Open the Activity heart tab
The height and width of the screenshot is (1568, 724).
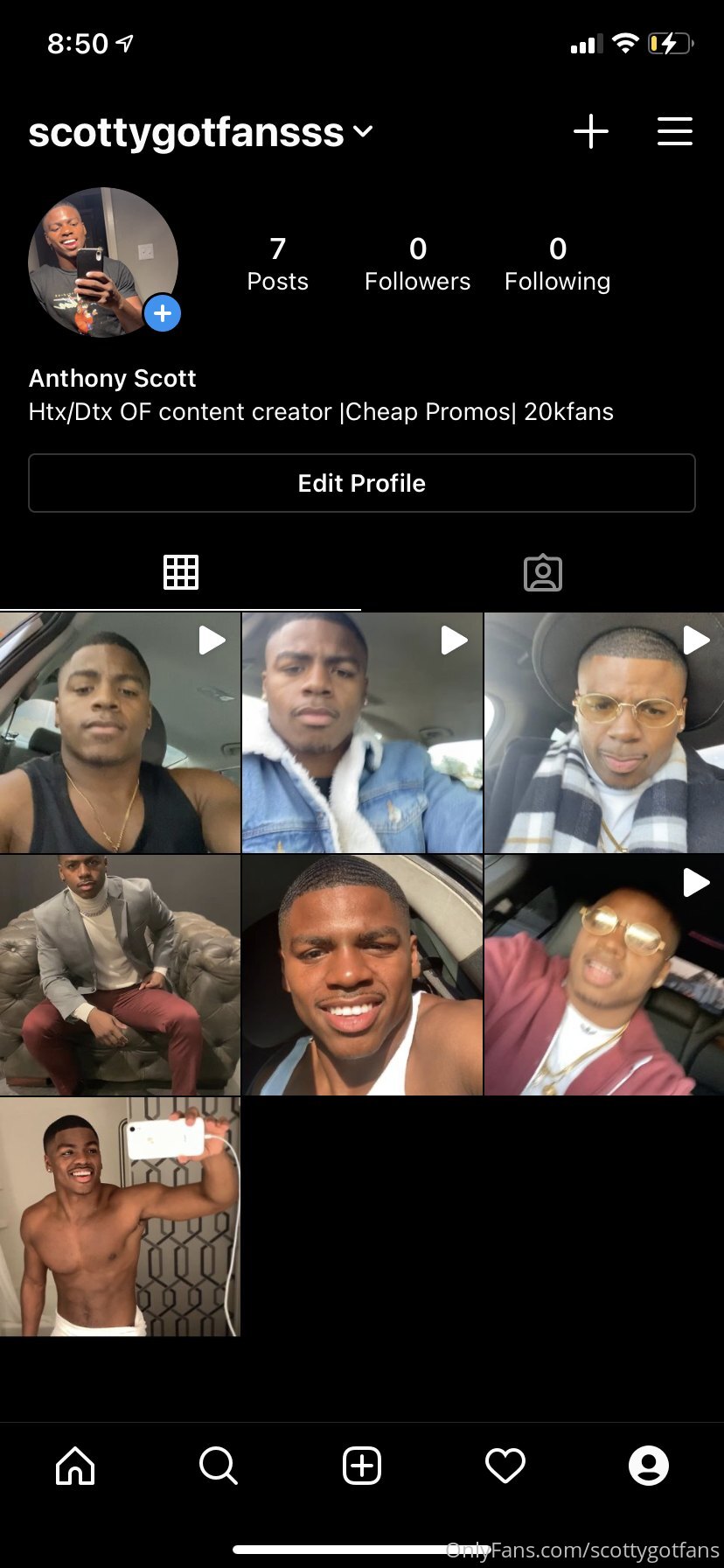(505, 1466)
